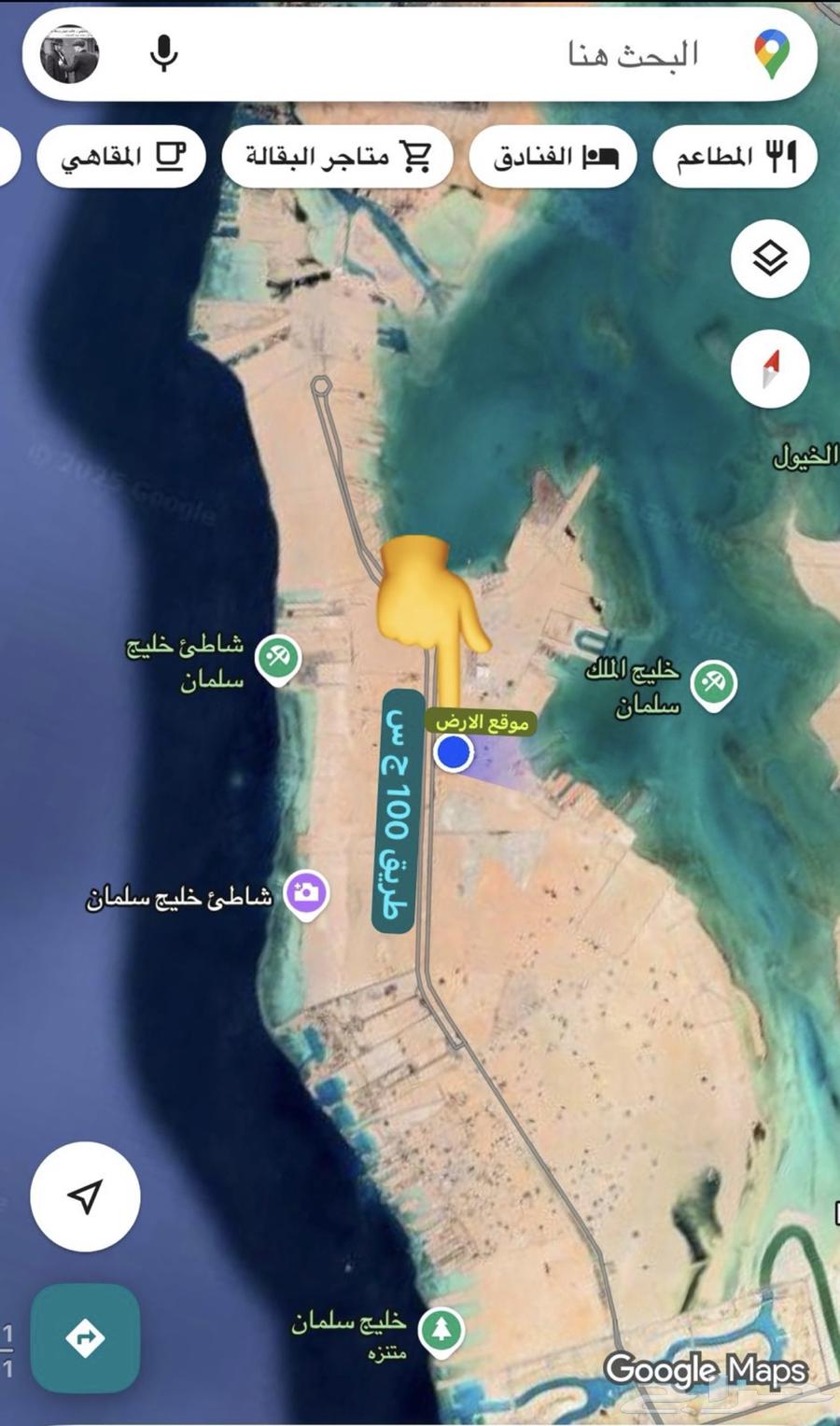Open the map layers button
This screenshot has width=840, height=1426.
(x=770, y=259)
